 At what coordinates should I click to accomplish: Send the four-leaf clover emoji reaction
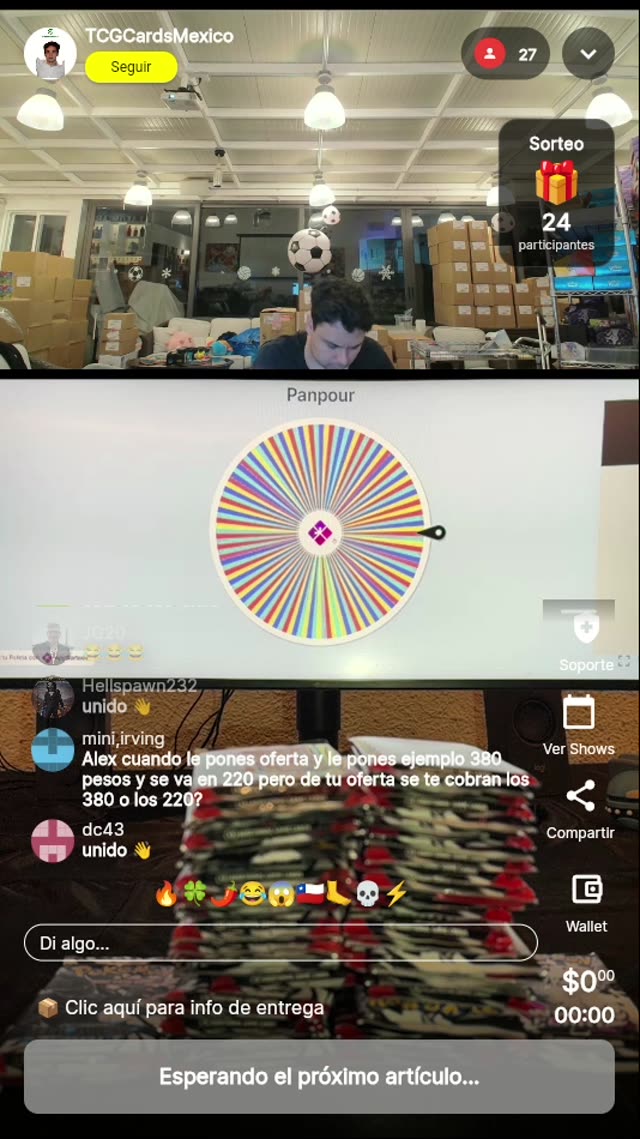[x=195, y=894]
